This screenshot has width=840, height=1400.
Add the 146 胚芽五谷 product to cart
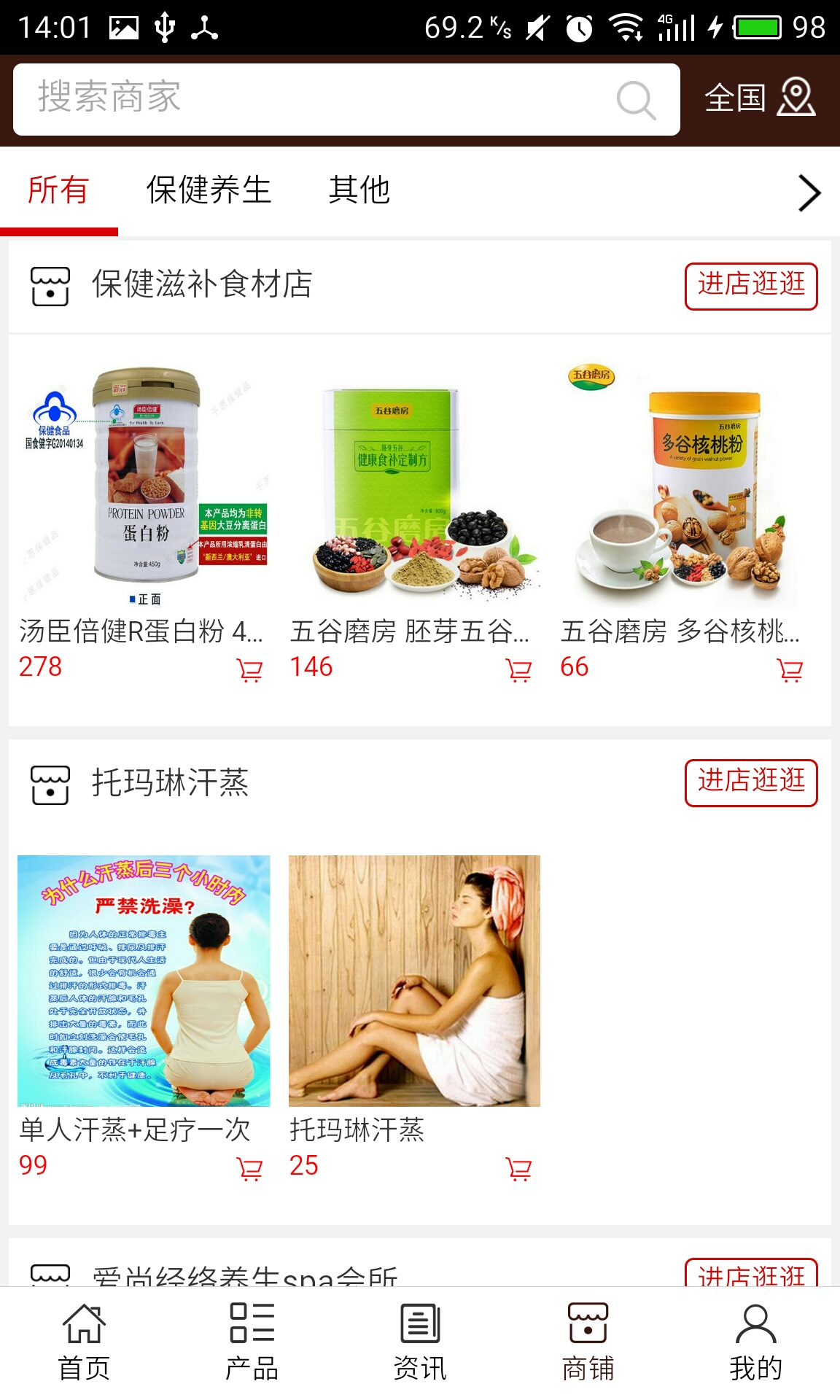click(x=518, y=669)
